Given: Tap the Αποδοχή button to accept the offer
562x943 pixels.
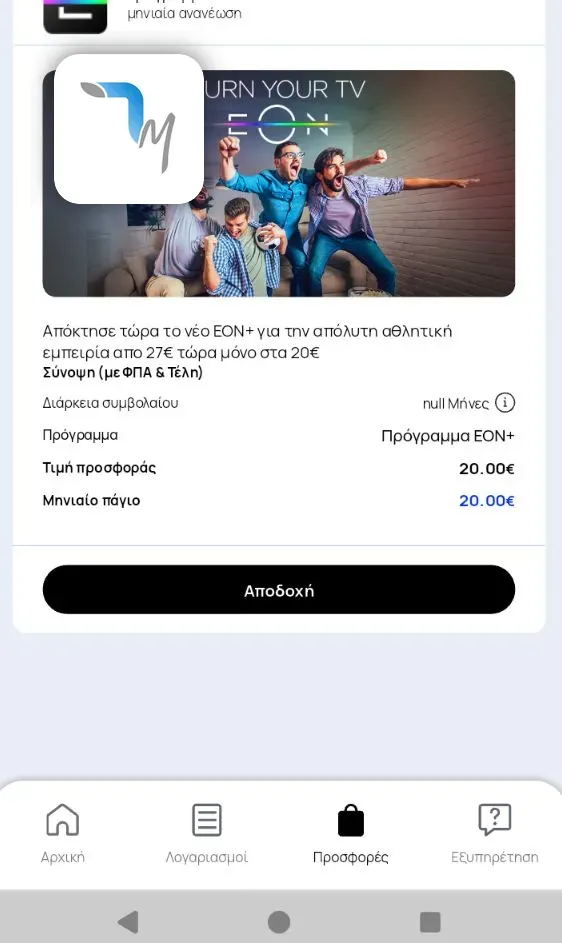Looking at the screenshot, I should pos(279,589).
